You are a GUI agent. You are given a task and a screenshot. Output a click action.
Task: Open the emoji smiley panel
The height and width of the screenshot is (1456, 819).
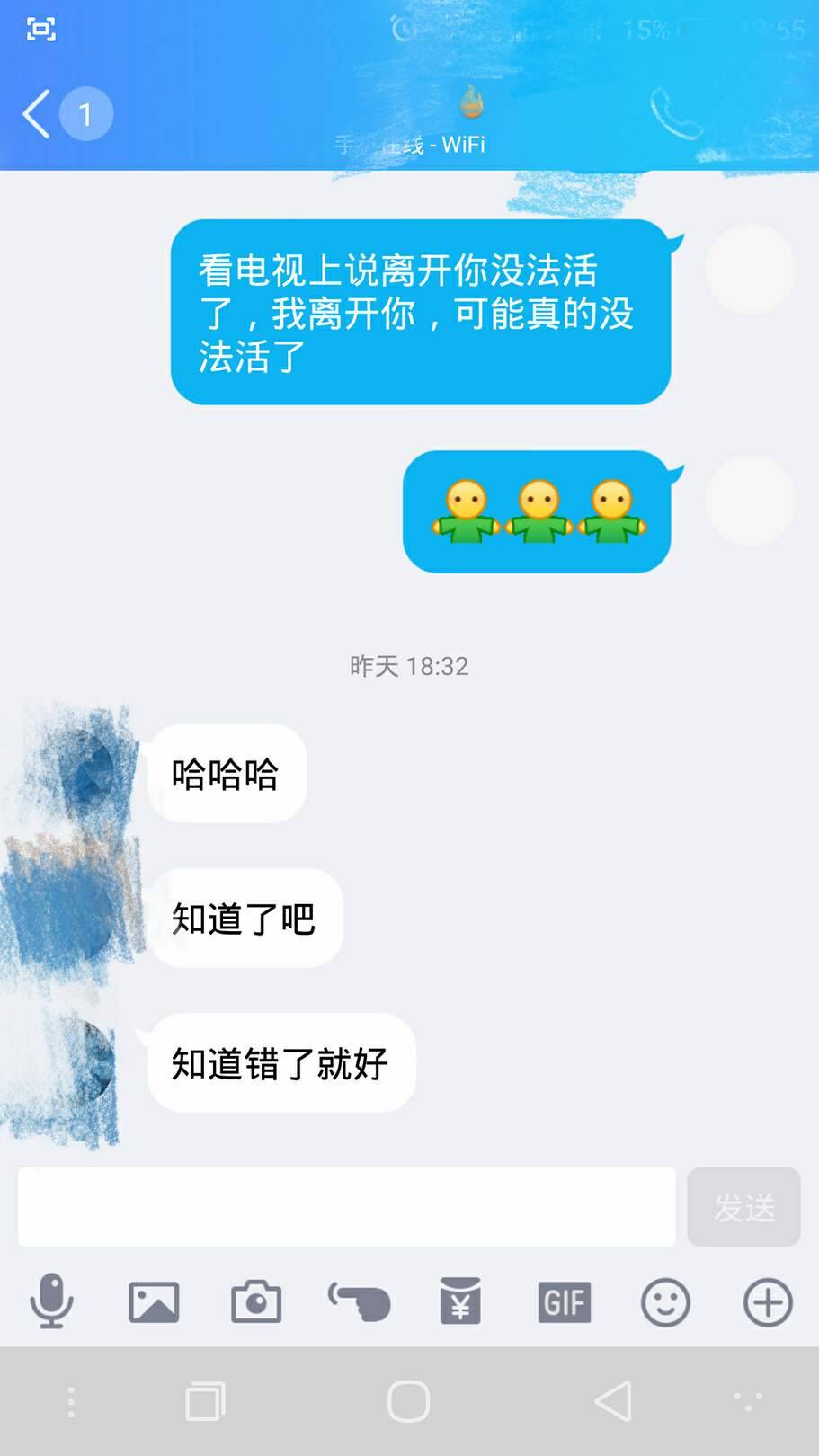coord(665,1301)
